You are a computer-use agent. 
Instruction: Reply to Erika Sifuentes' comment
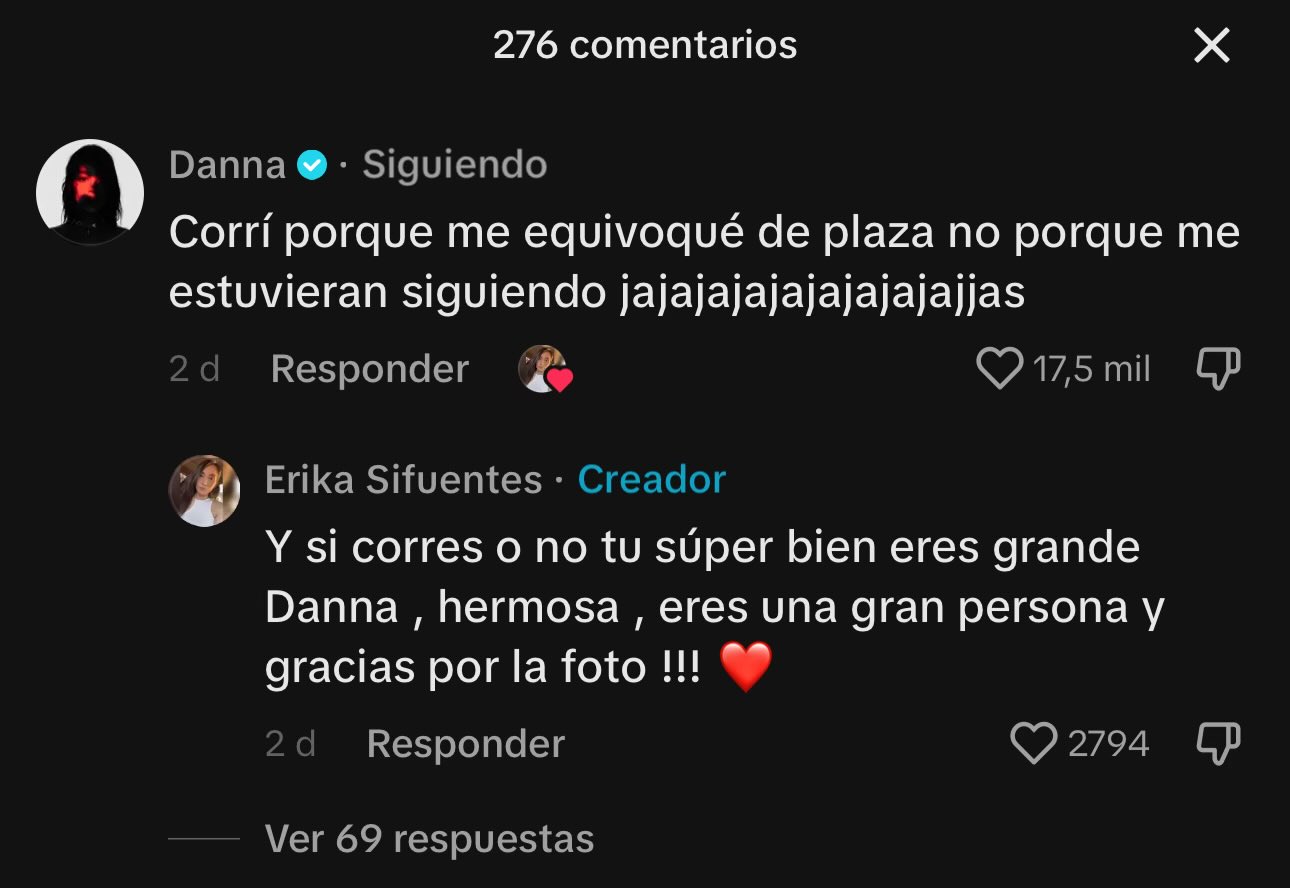[465, 744]
